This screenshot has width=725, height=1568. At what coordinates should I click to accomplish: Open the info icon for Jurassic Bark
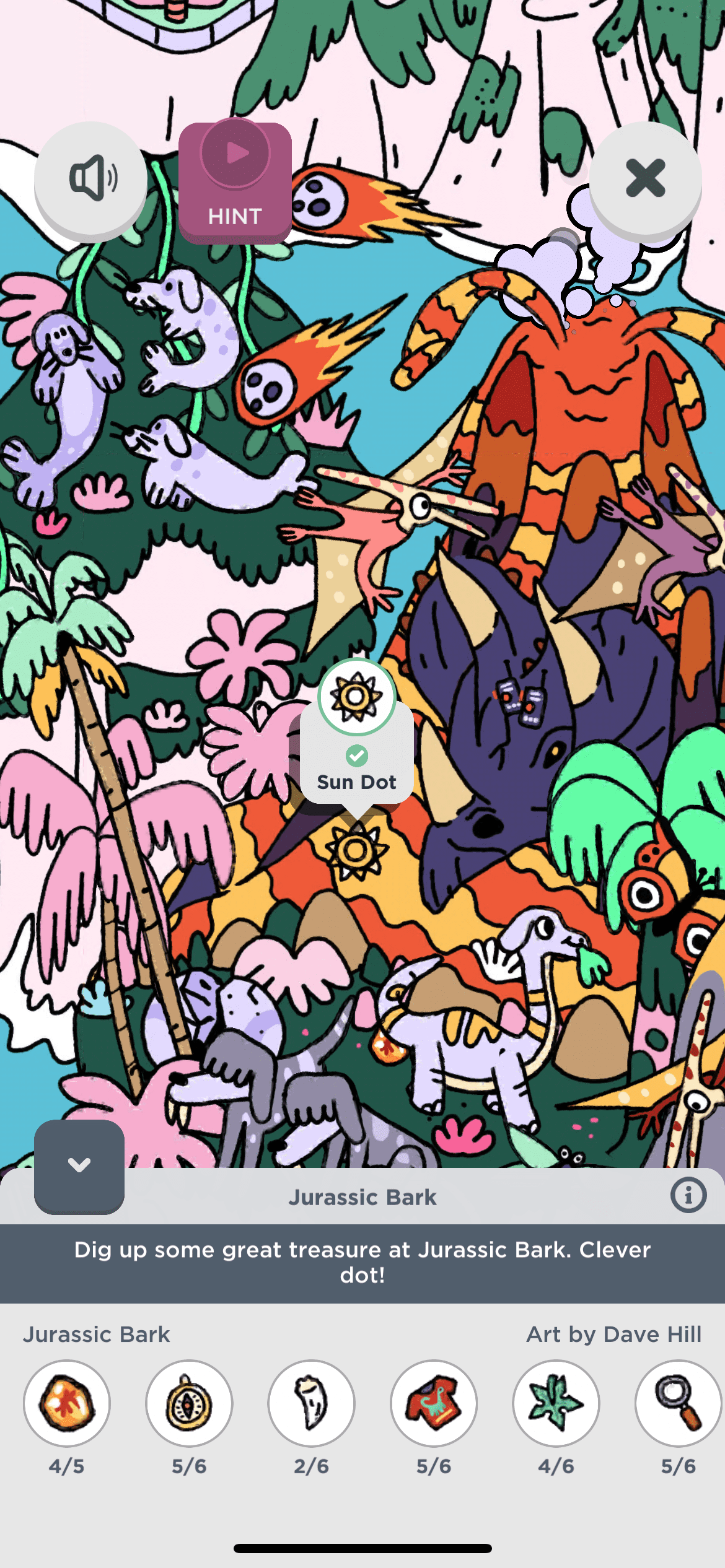point(688,1195)
